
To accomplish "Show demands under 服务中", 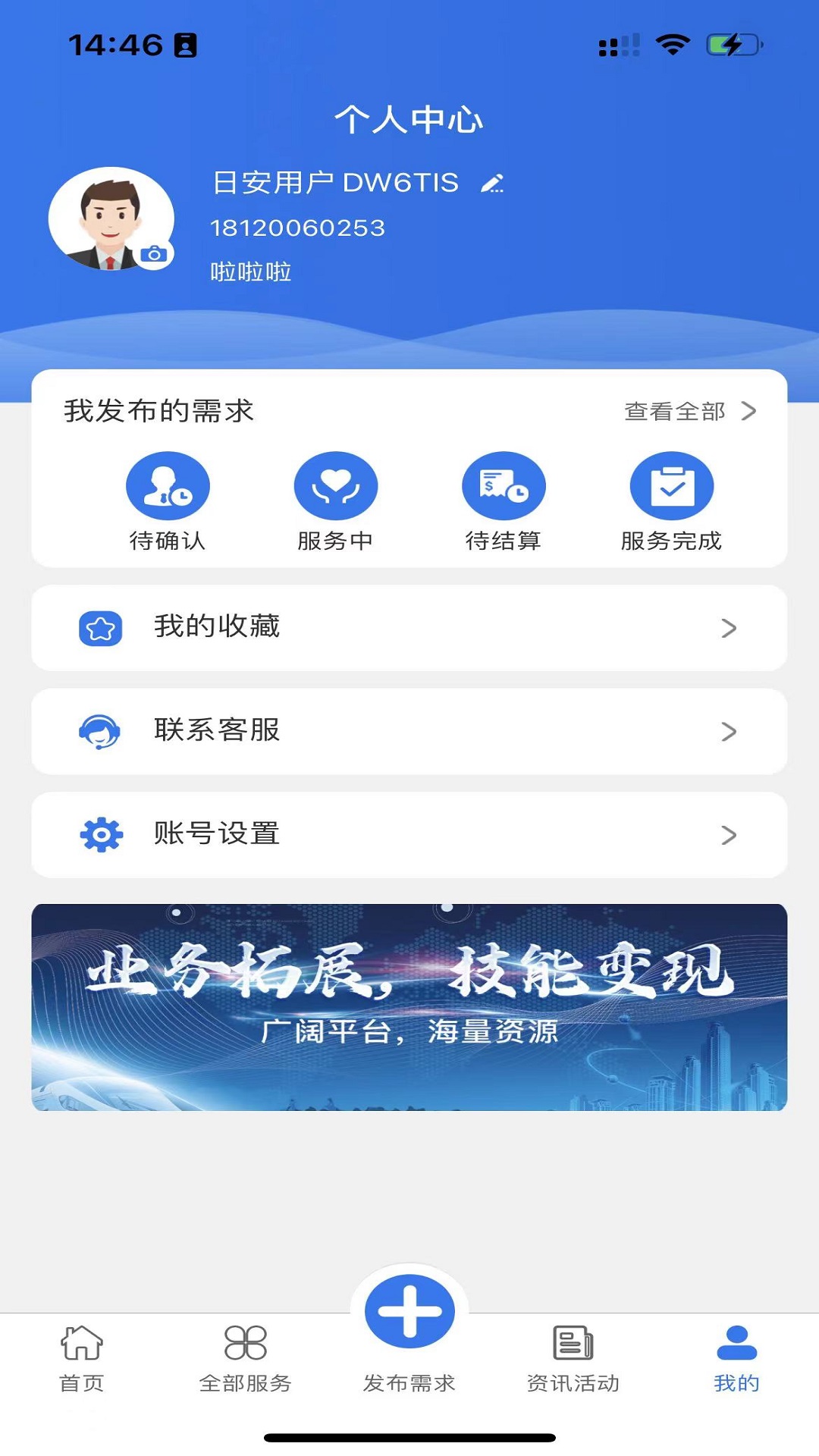I will coord(335,500).
